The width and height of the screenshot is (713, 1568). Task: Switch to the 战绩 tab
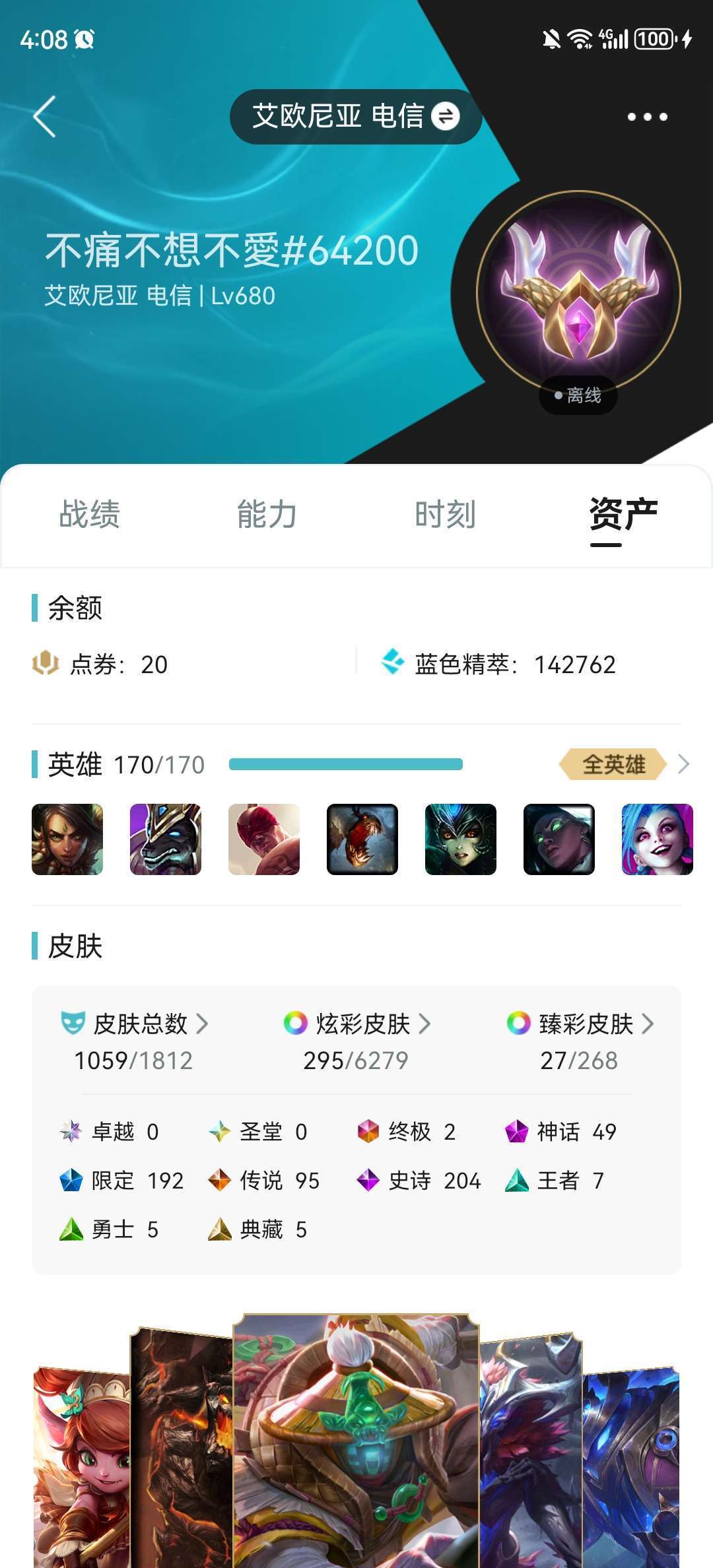[x=90, y=514]
